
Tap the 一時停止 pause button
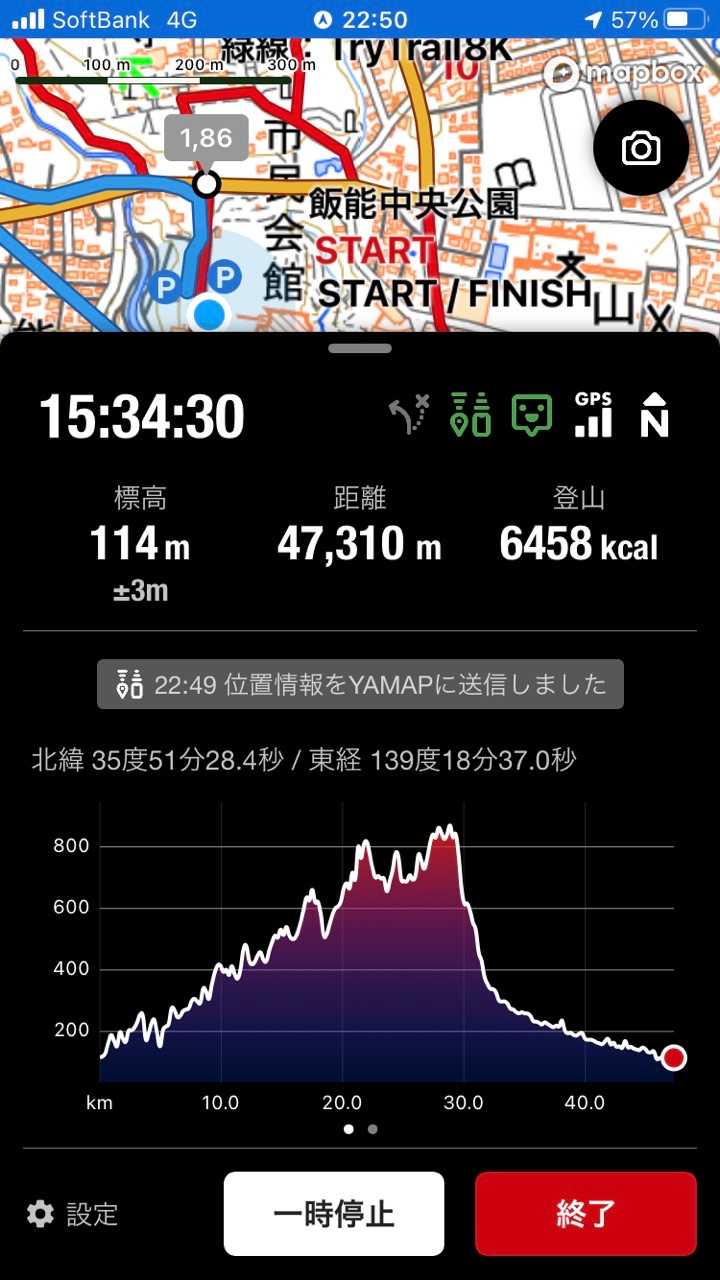pyautogui.click(x=334, y=1214)
